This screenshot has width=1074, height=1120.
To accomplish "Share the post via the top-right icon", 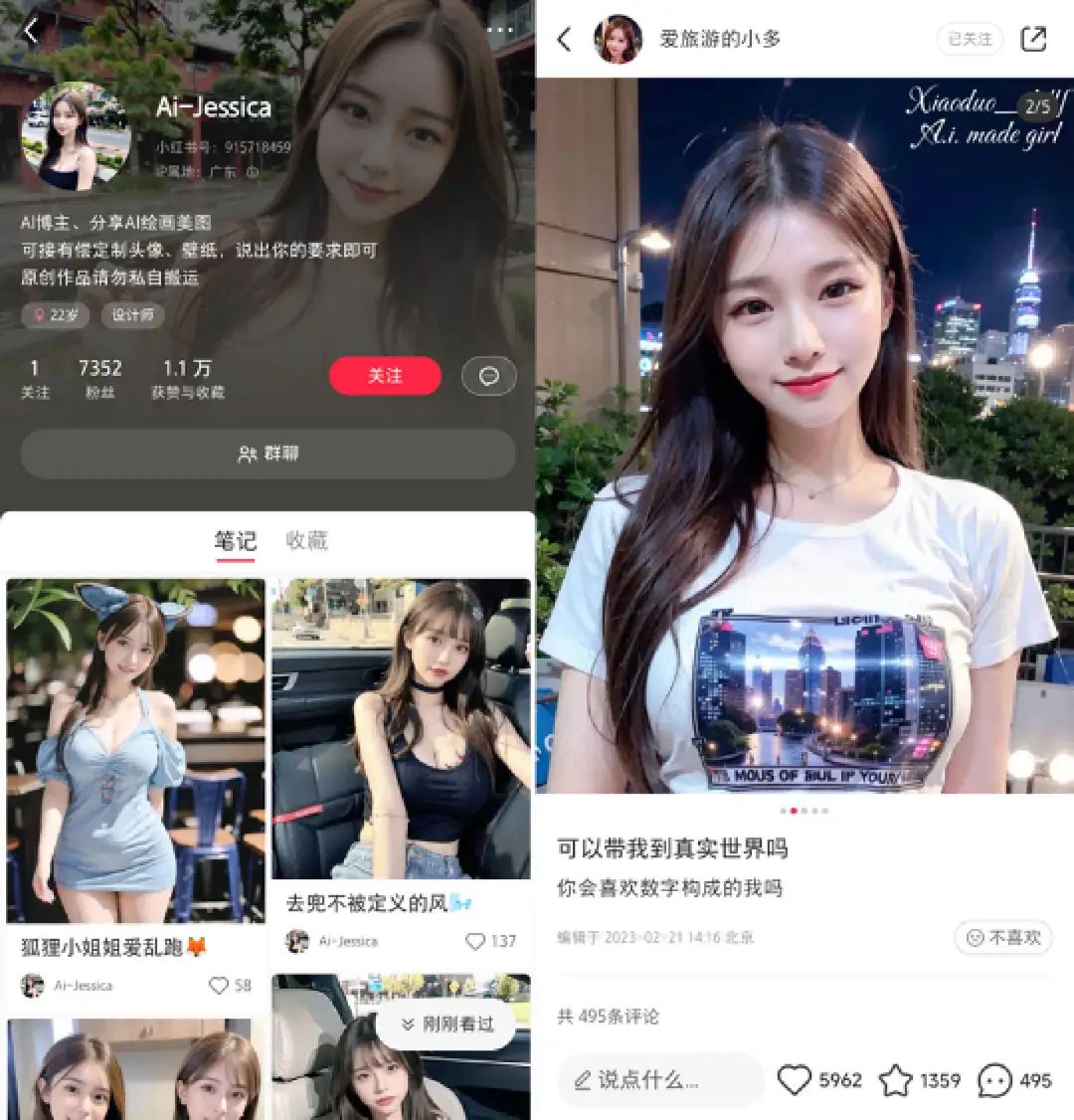I will pos(1034,39).
